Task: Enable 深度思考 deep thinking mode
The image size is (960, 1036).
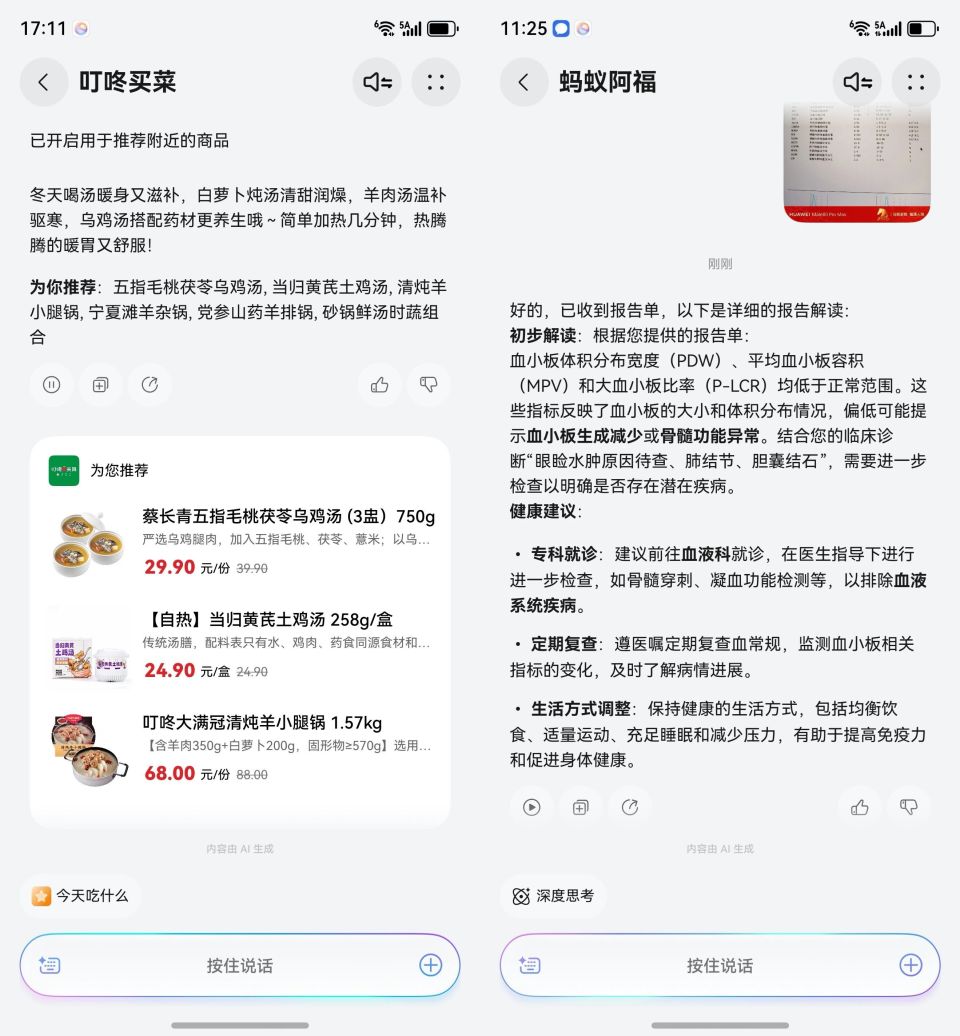Action: tap(553, 896)
